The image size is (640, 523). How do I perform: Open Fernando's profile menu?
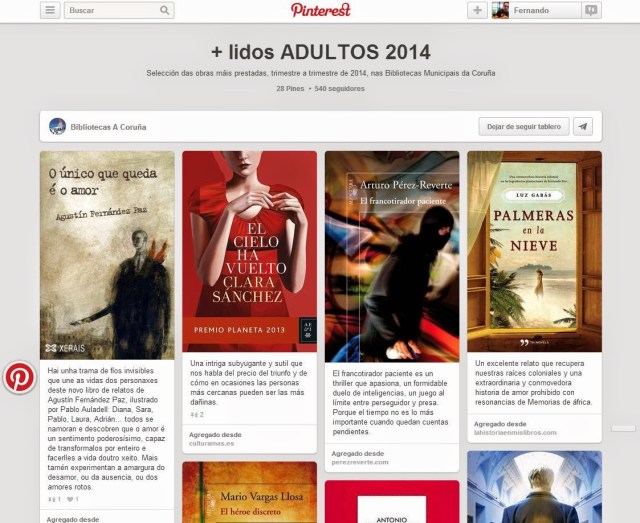click(x=535, y=10)
